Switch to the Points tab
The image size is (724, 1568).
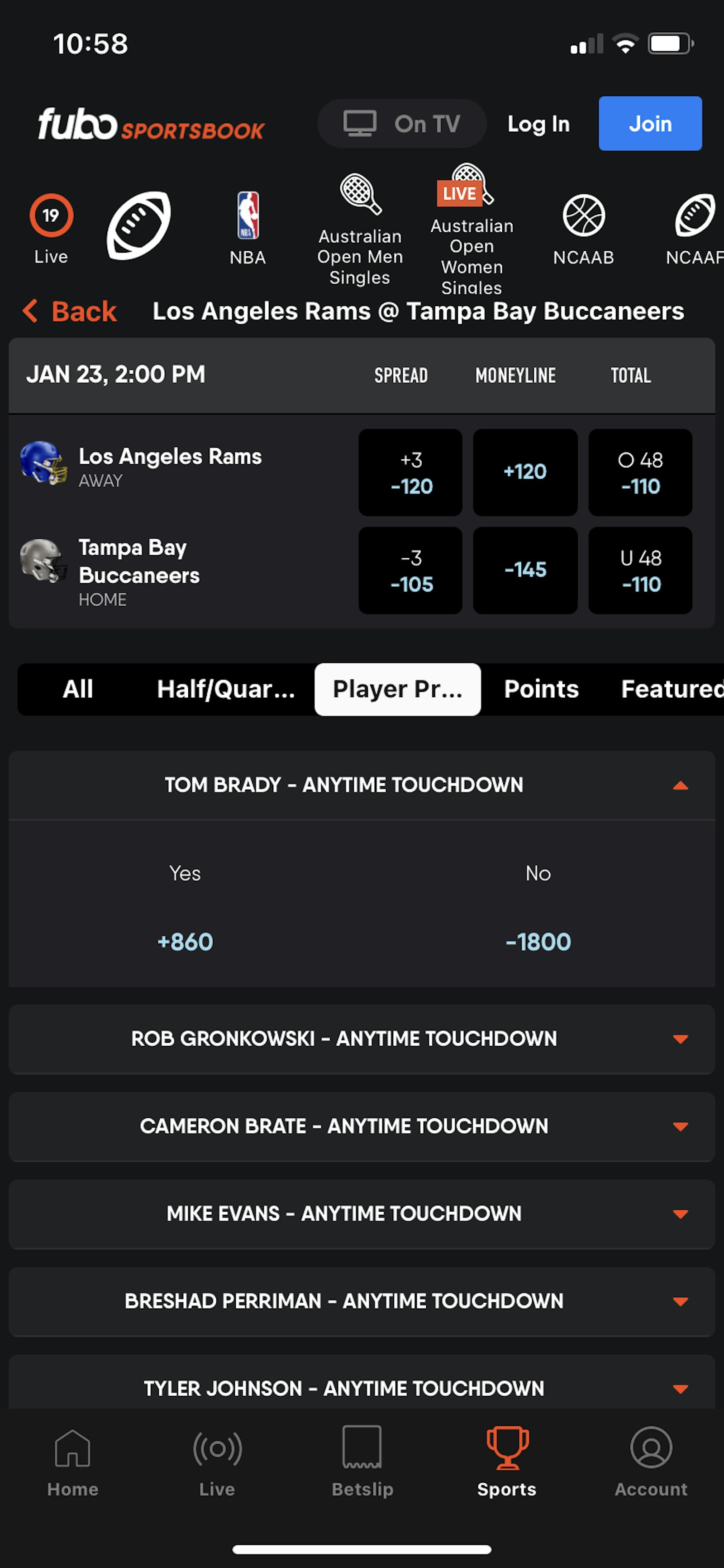tap(541, 689)
